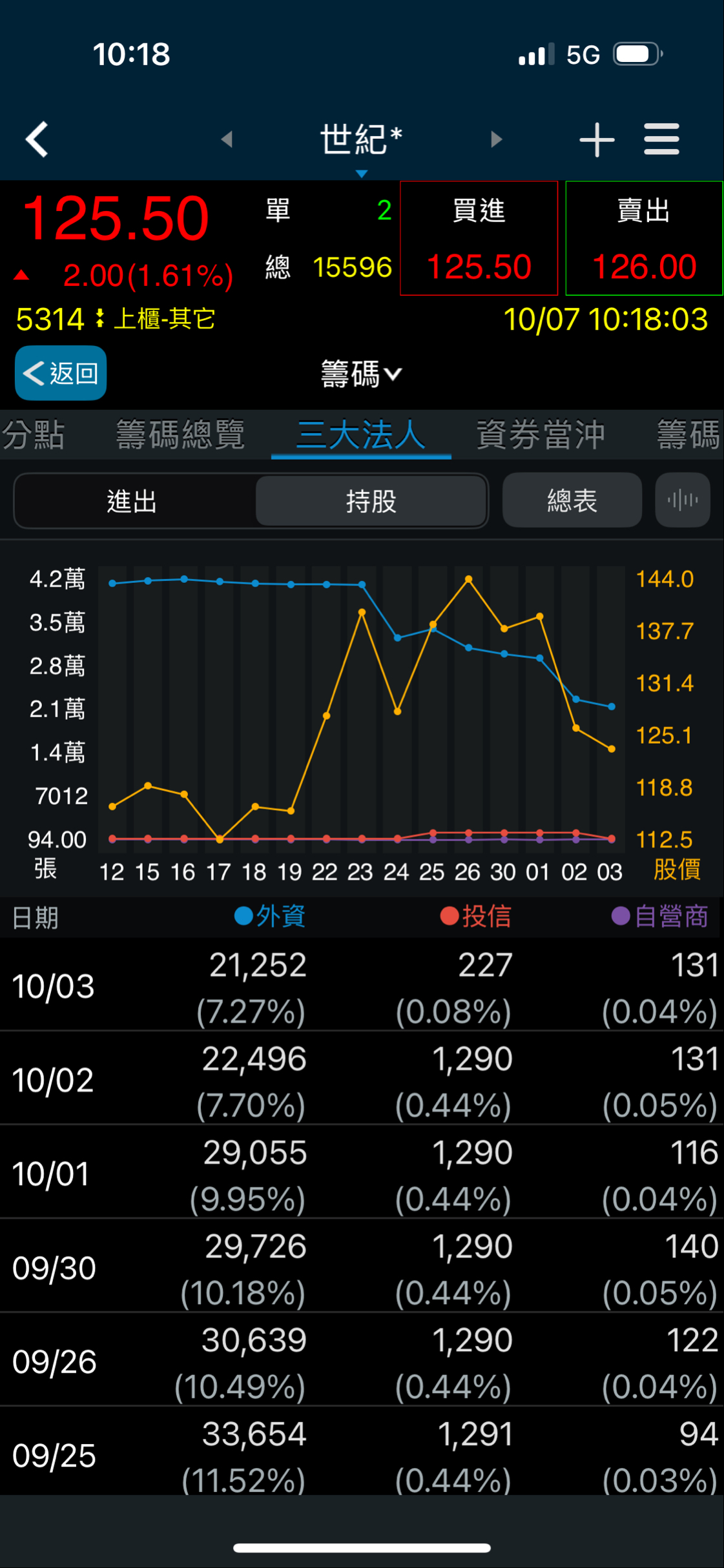Tap the 賣出 sell price box
Viewport: 724px width, 1568px height.
644,238
